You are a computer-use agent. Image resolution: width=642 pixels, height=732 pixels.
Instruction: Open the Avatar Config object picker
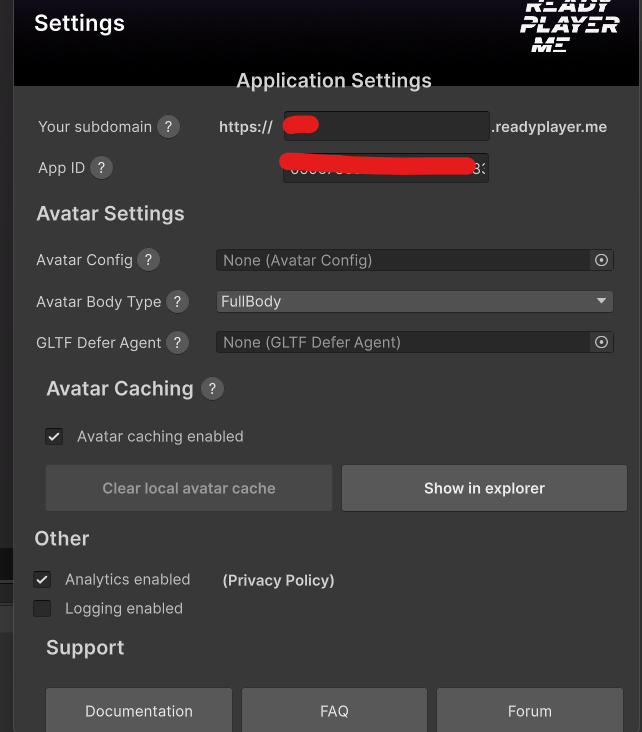pyautogui.click(x=601, y=260)
